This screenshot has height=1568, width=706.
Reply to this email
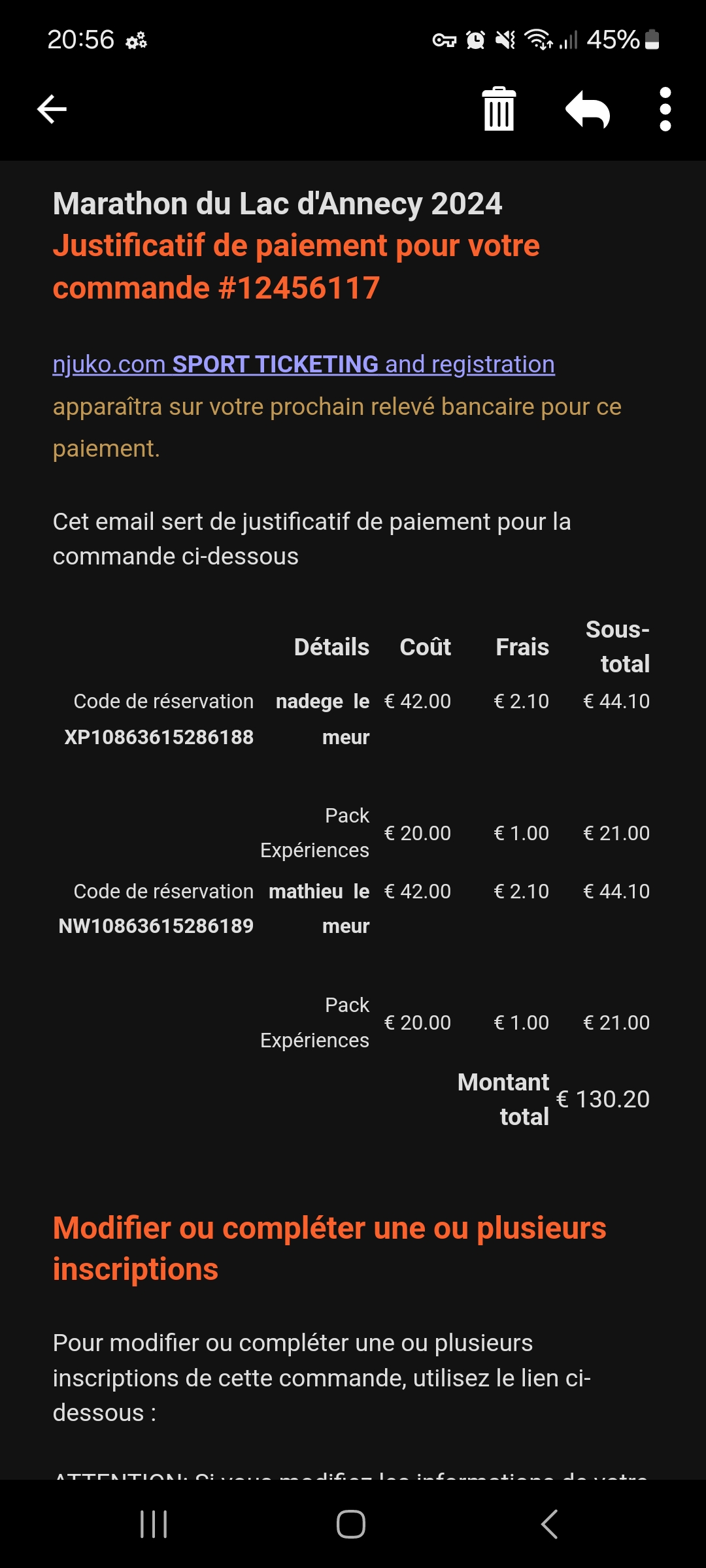tap(588, 109)
